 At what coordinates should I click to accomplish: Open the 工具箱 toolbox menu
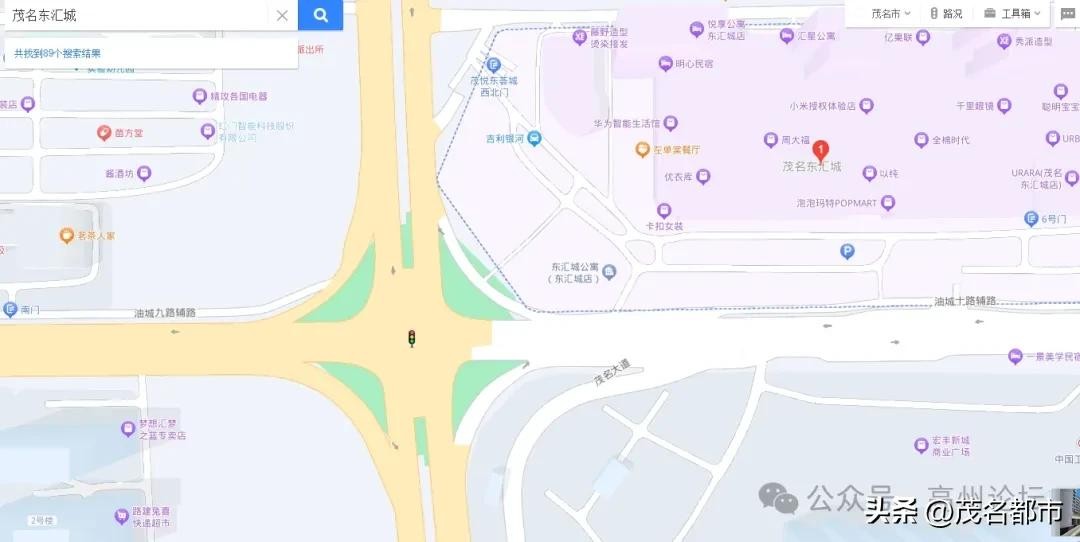click(x=1012, y=14)
